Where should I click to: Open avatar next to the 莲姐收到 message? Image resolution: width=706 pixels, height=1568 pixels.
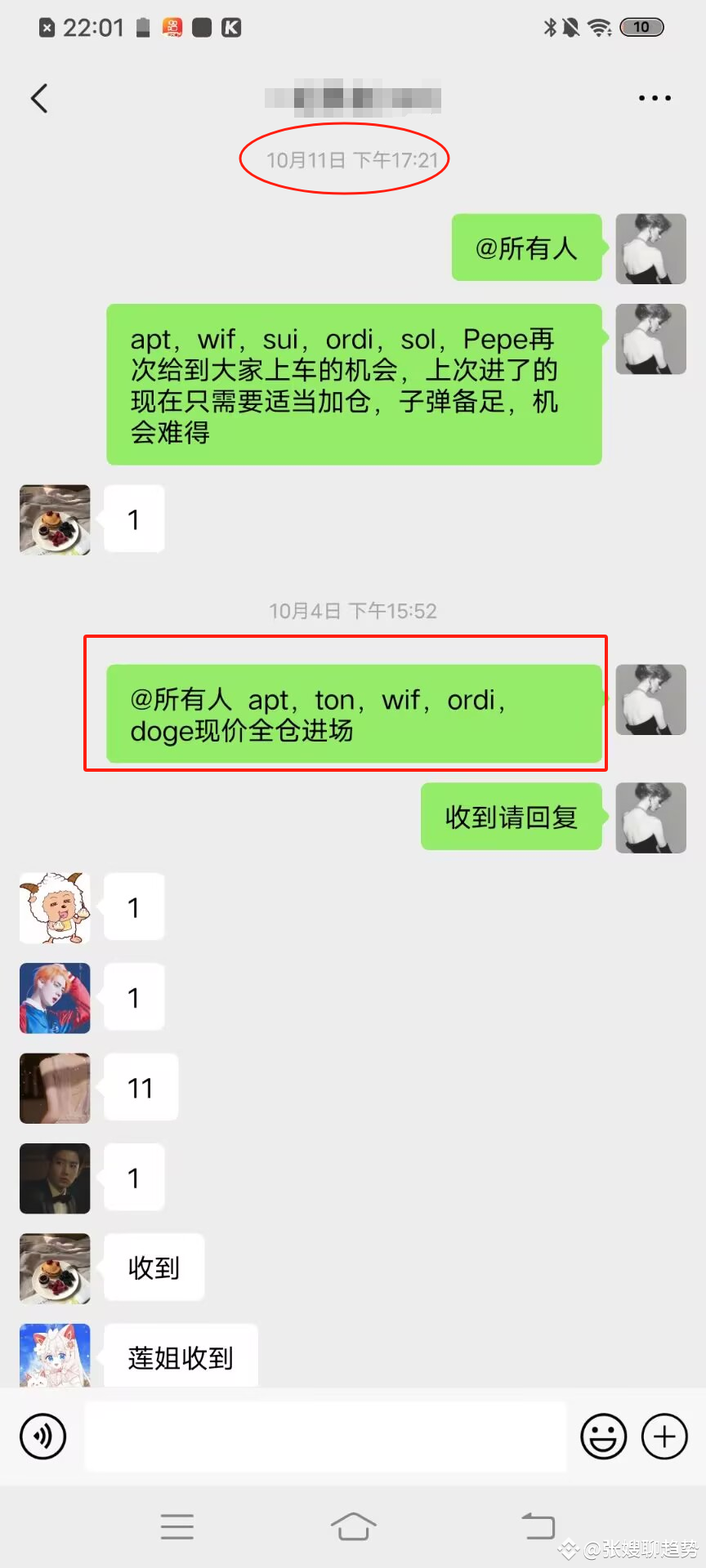(55, 1356)
